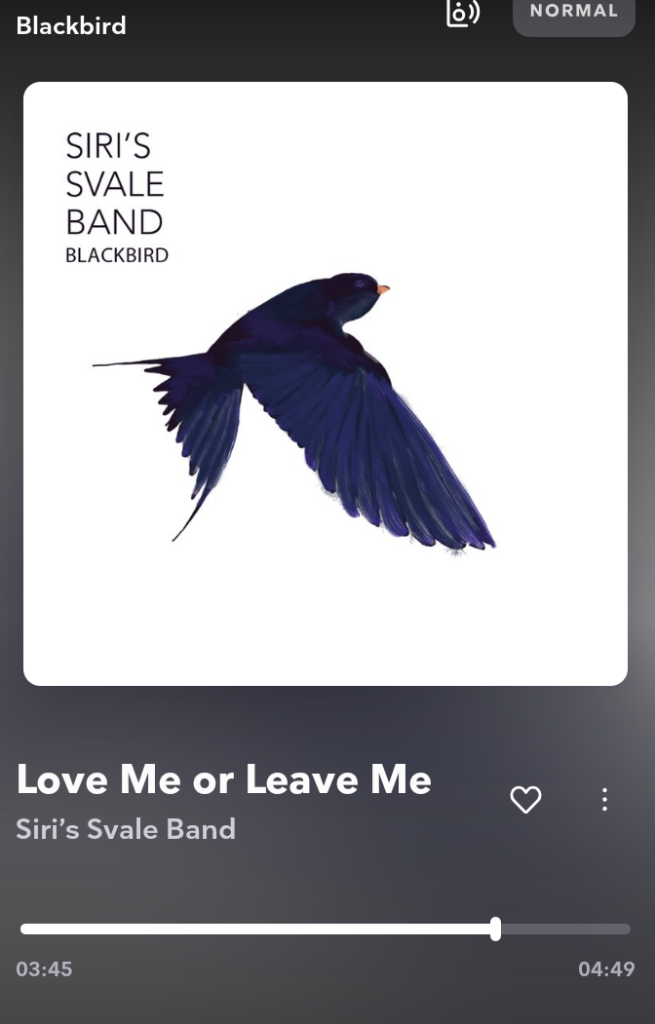The width and height of the screenshot is (655, 1024).
Task: Open the track options overflow menu
Action: [604, 799]
